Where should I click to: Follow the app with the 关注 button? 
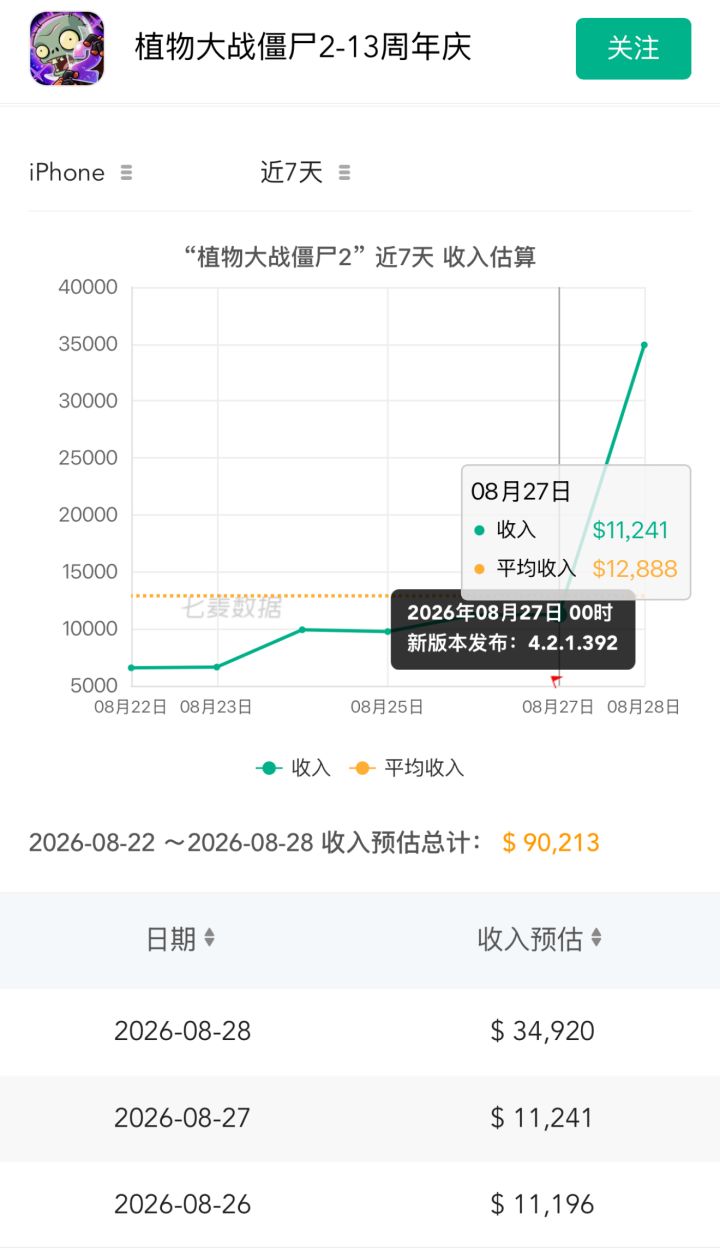click(x=633, y=48)
